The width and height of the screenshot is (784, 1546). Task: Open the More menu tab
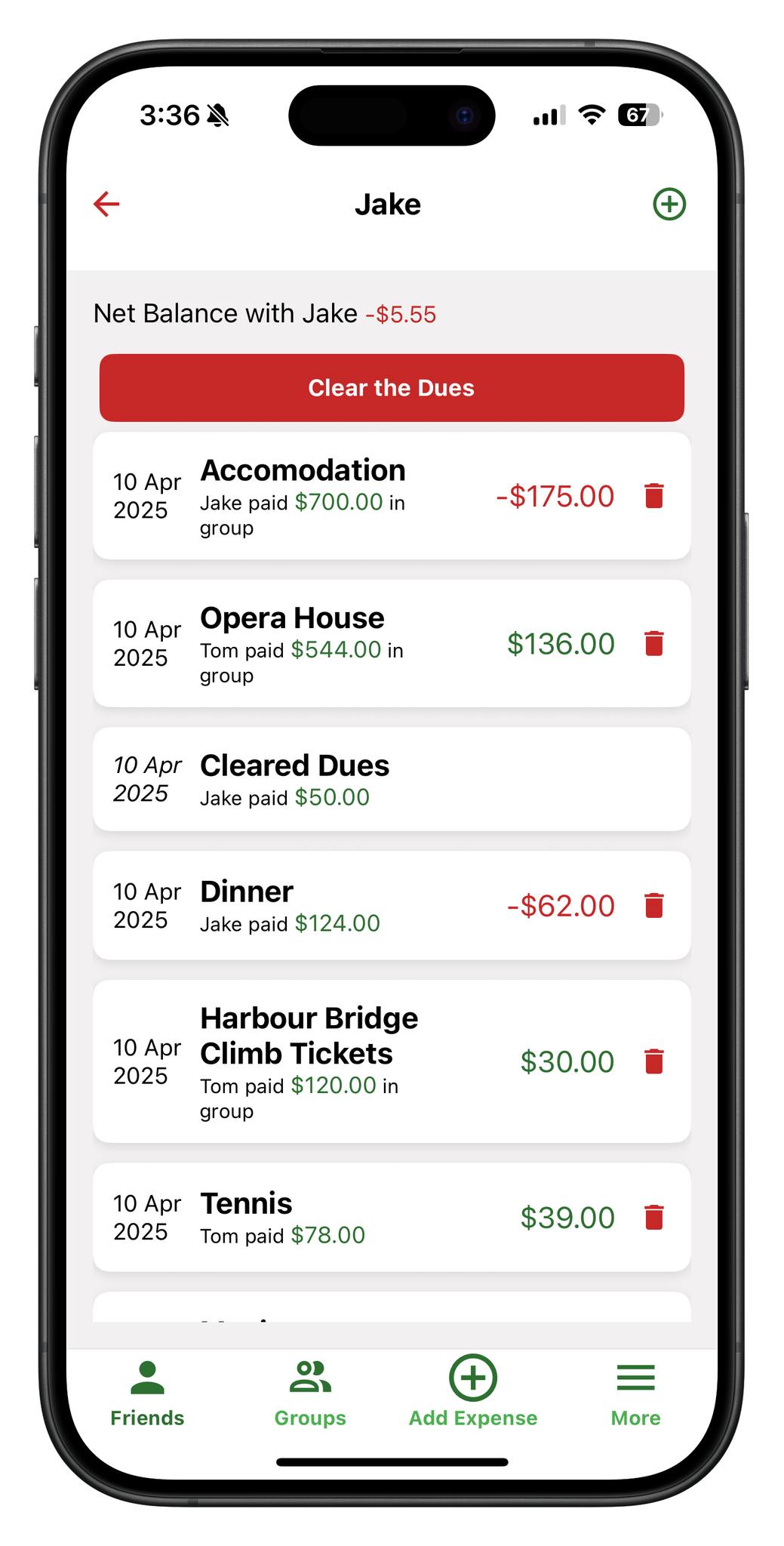635,1394
